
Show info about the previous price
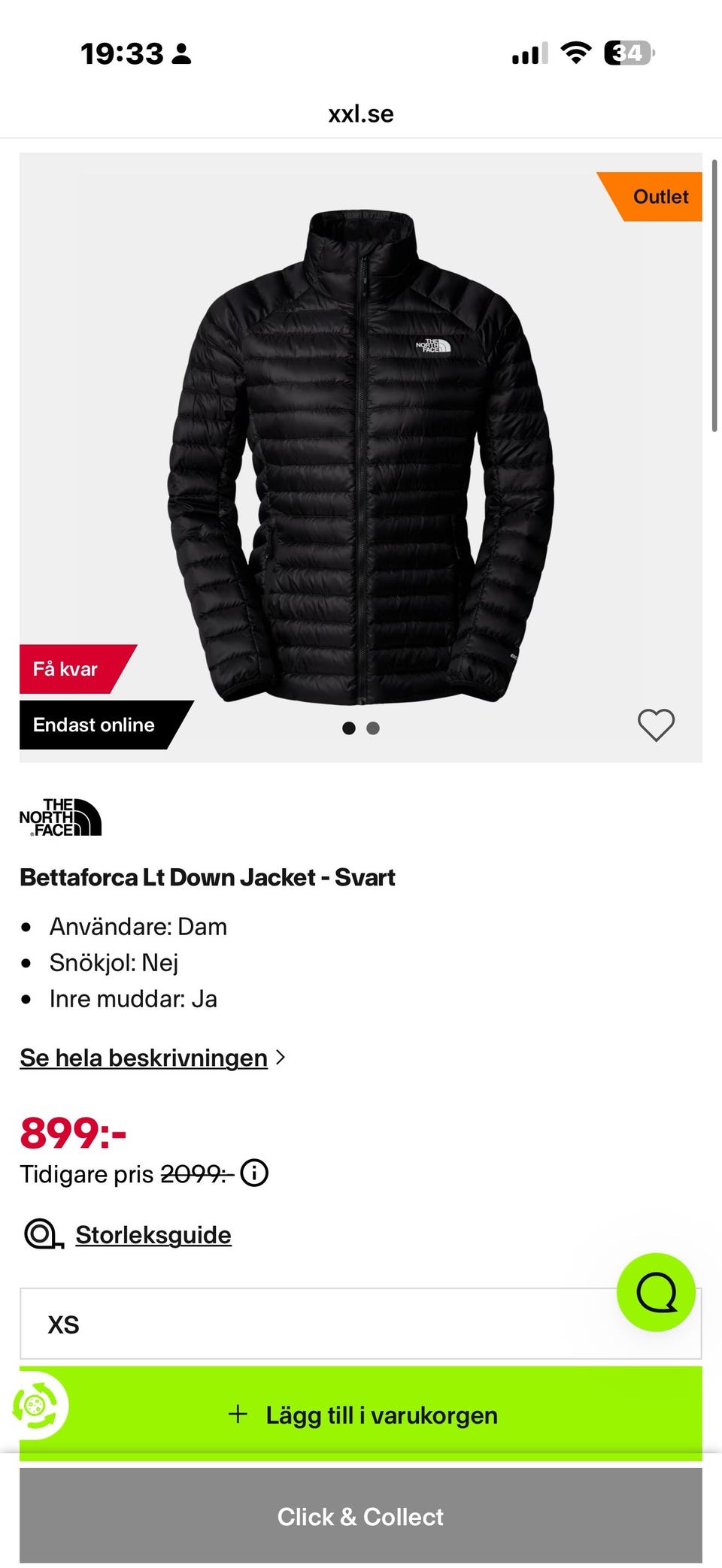tap(254, 1173)
